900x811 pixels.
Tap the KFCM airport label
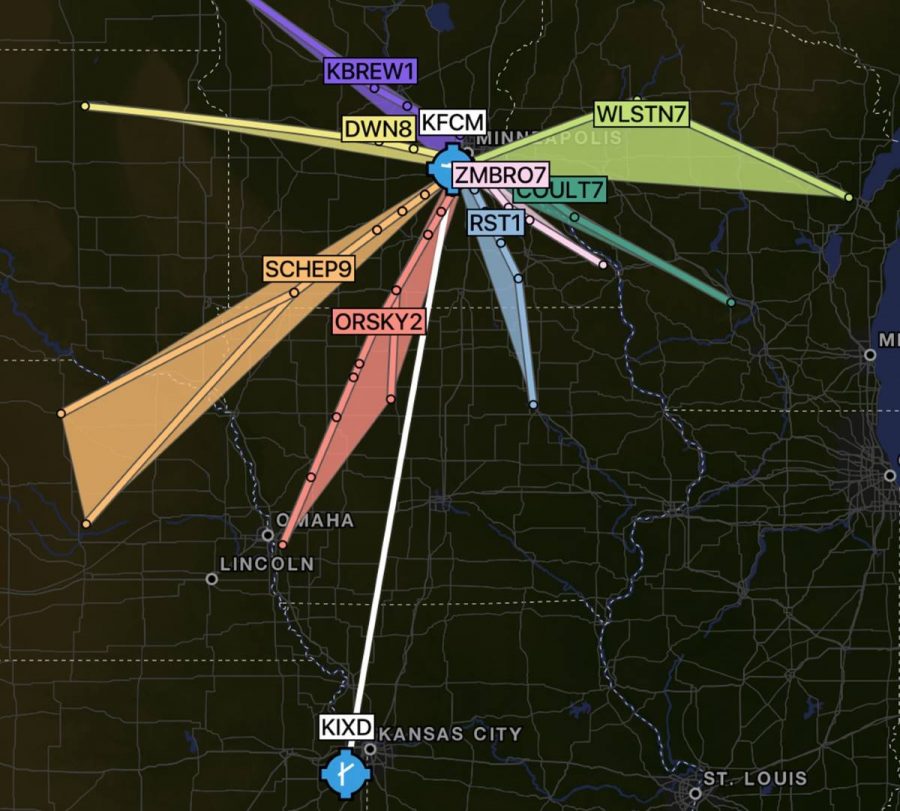452,122
